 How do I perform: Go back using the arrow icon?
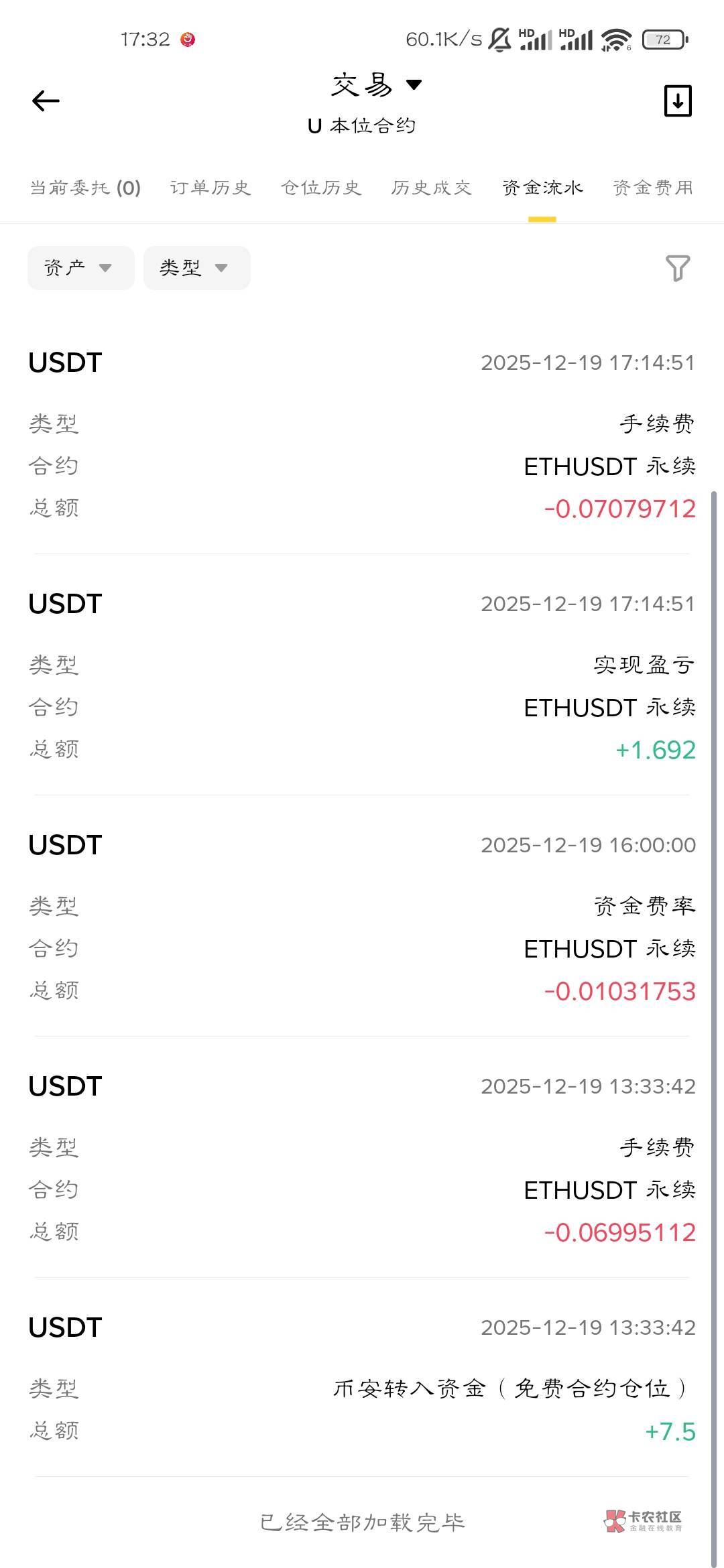(46, 101)
